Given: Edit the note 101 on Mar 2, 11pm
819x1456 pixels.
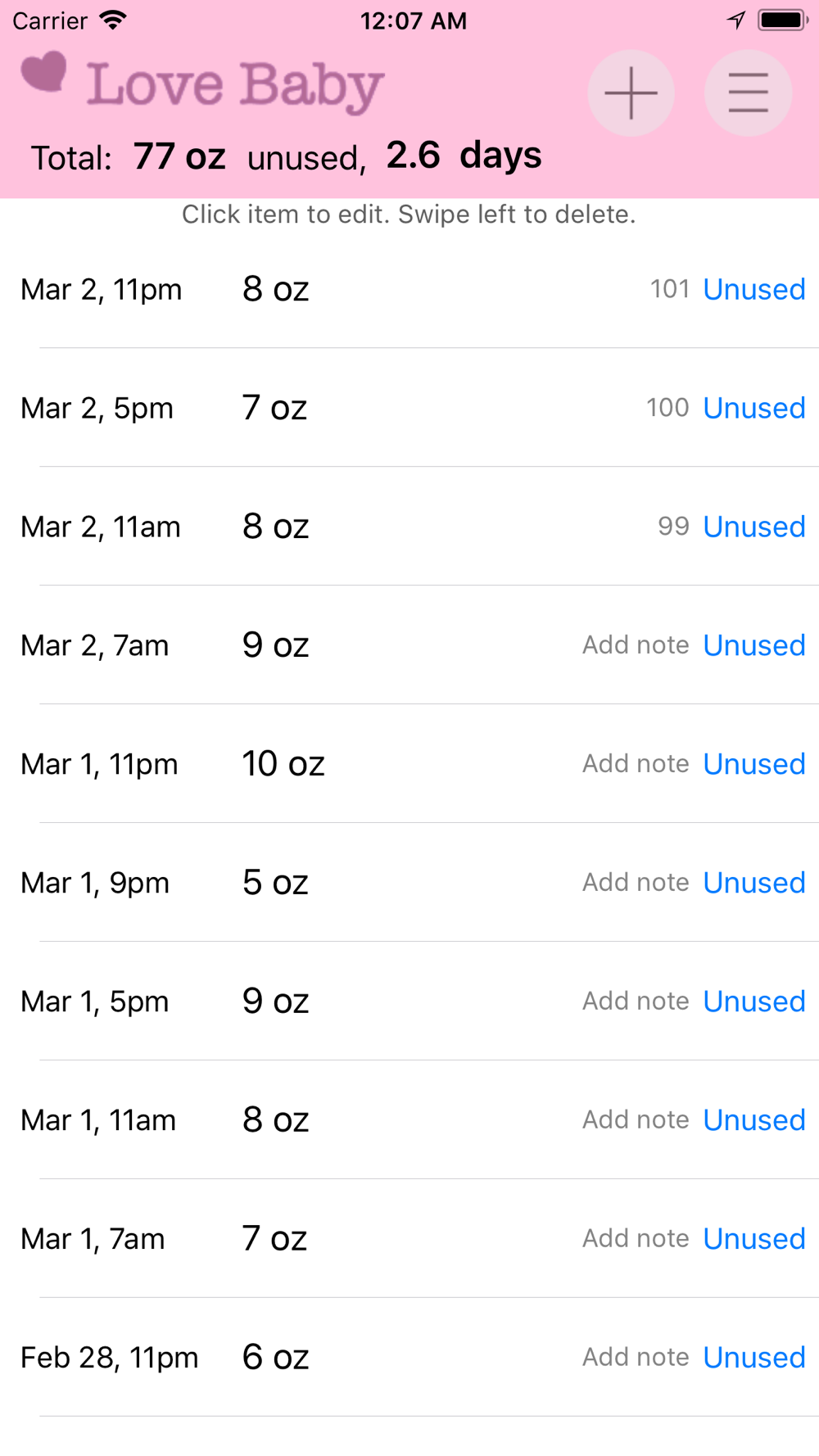Looking at the screenshot, I should tap(669, 288).
